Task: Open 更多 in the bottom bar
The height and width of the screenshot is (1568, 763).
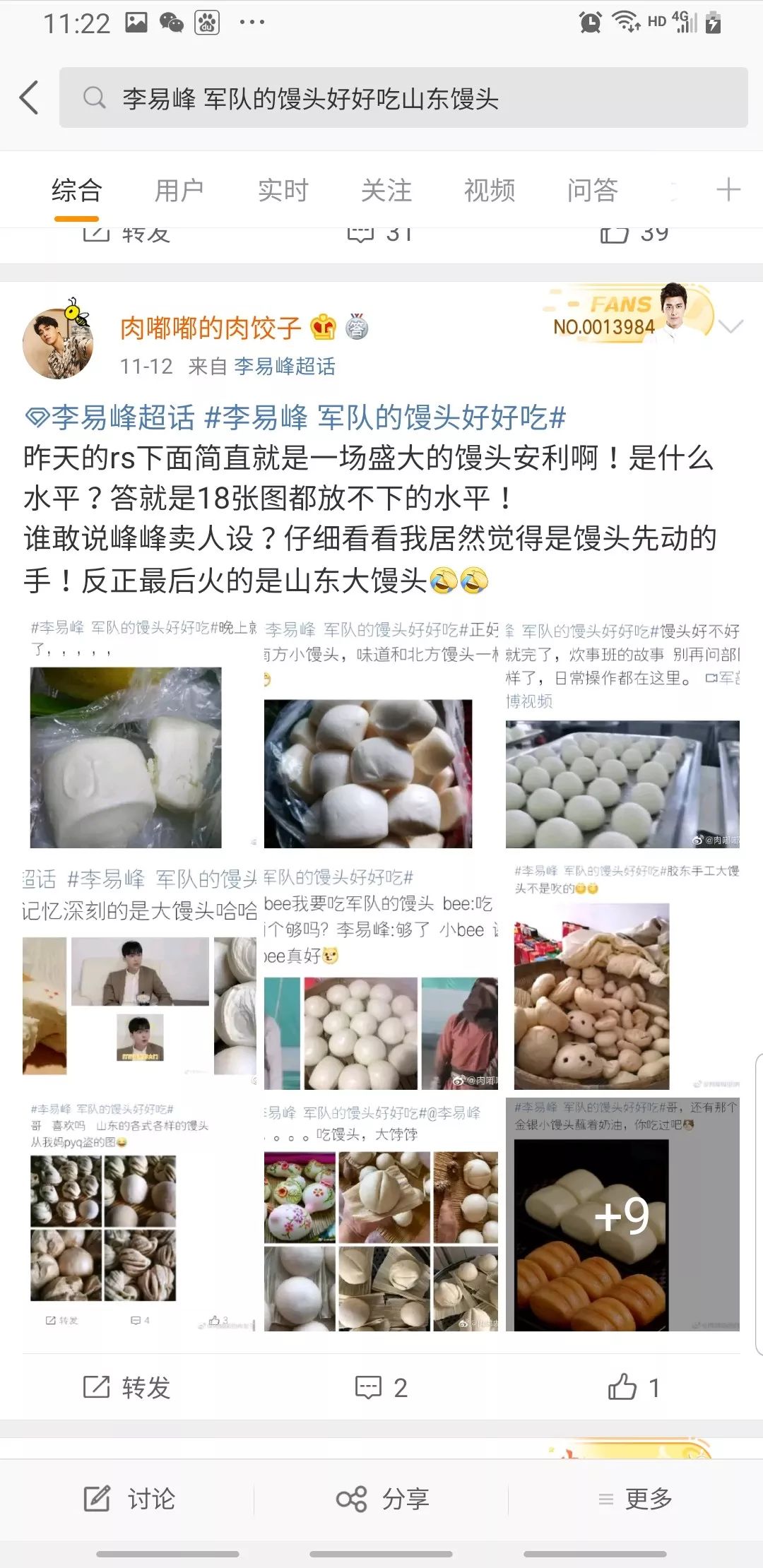Action: click(x=635, y=1498)
